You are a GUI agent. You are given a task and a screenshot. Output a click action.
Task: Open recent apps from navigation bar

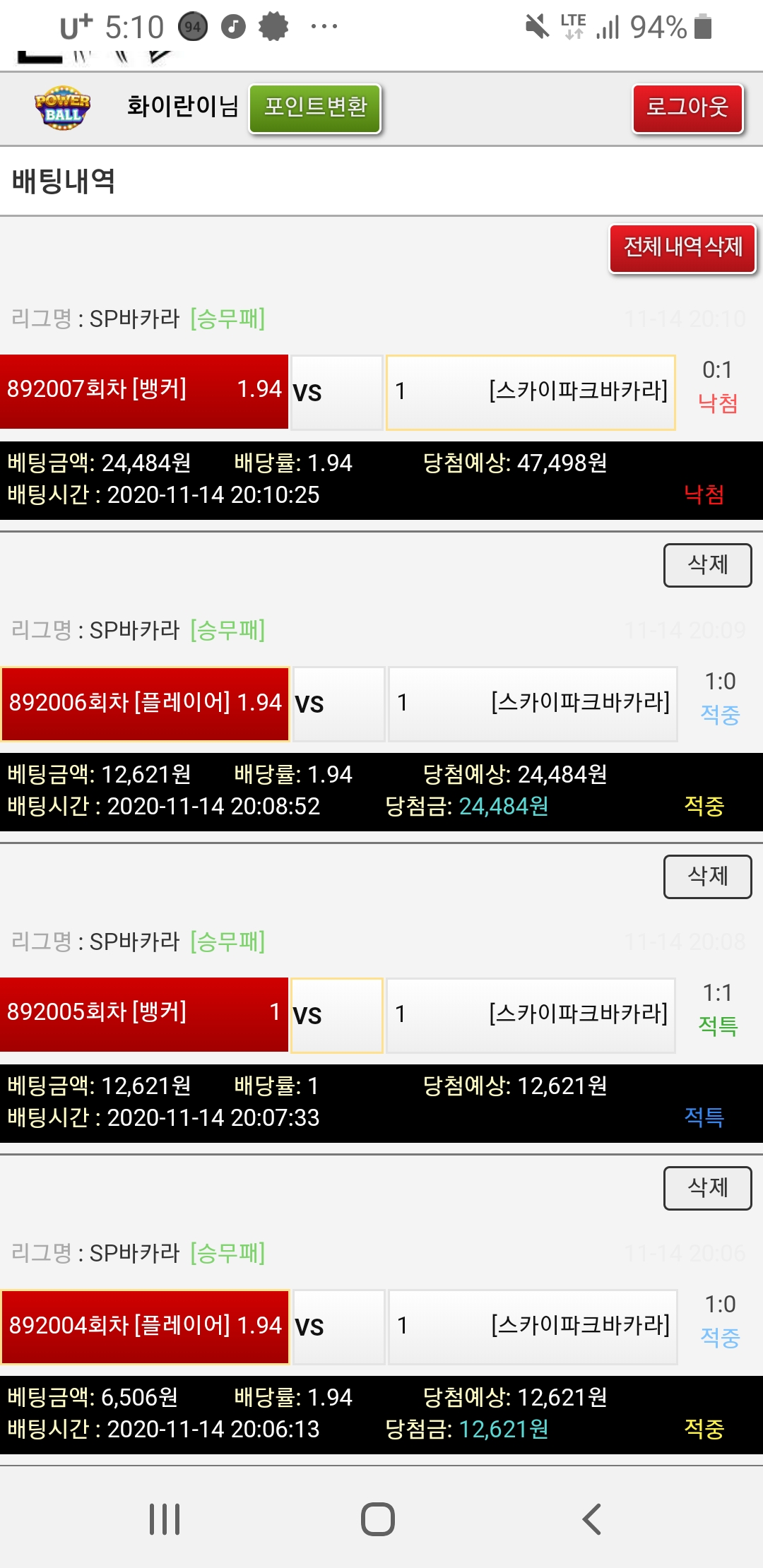coord(165,1519)
